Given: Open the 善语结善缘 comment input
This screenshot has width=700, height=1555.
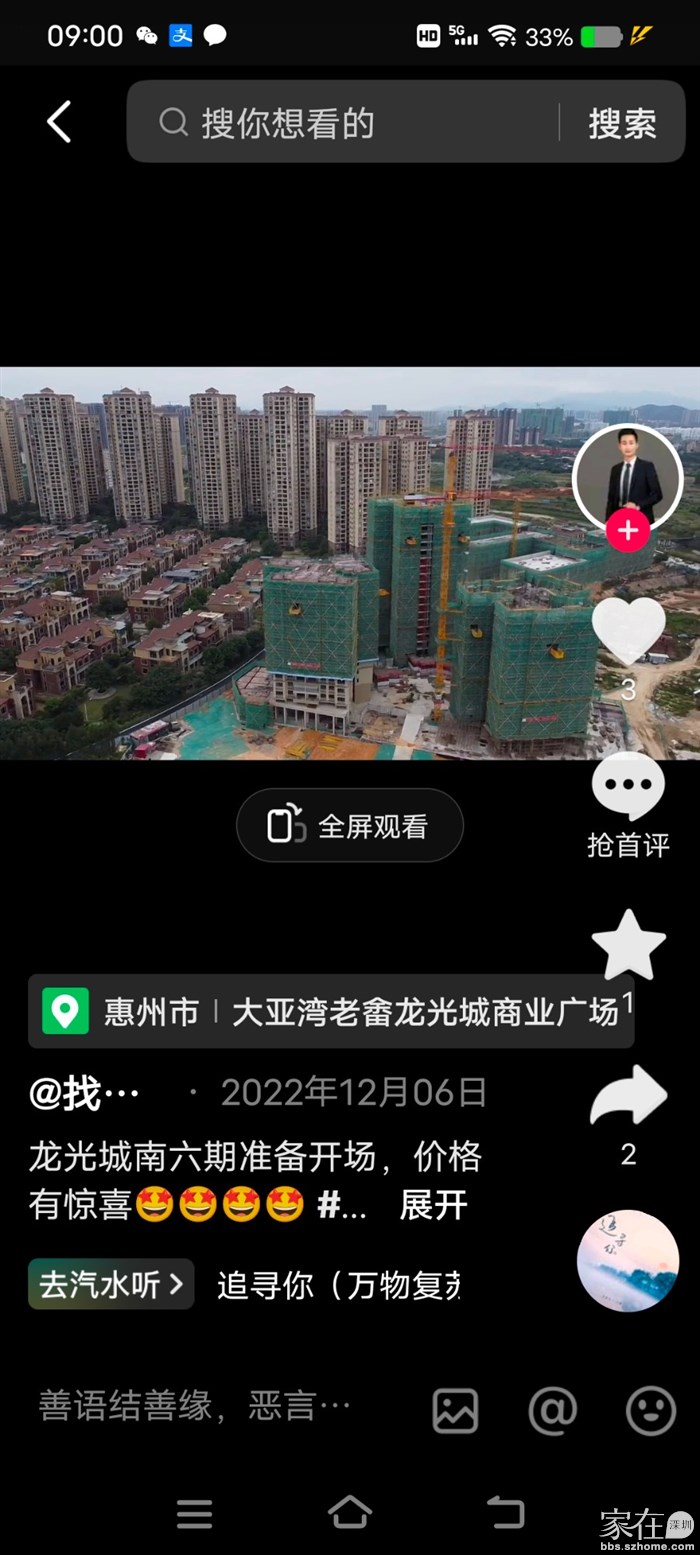Looking at the screenshot, I should (195, 1406).
